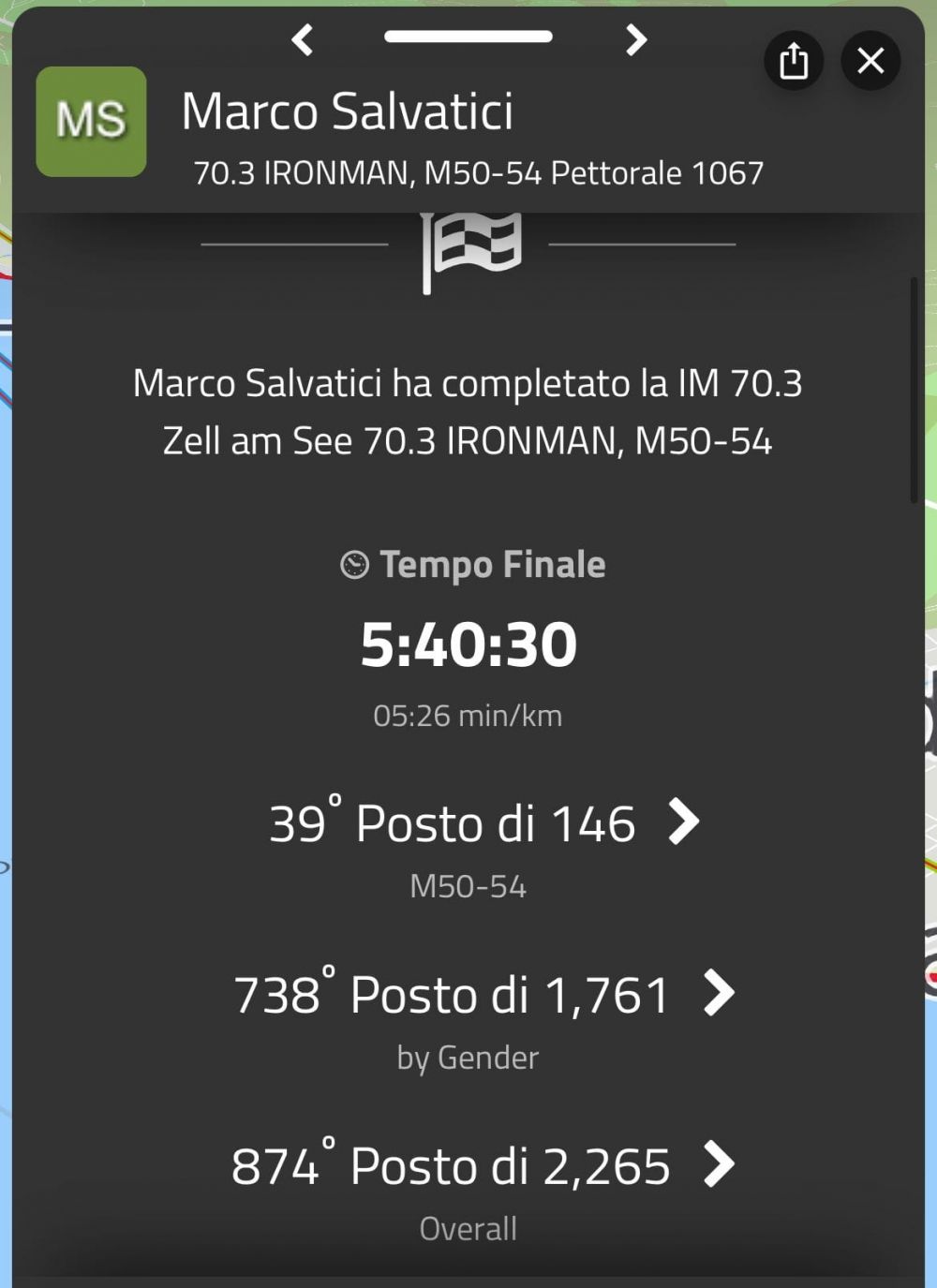
Task: Go to the next athlete arrow
Action: pos(636,40)
